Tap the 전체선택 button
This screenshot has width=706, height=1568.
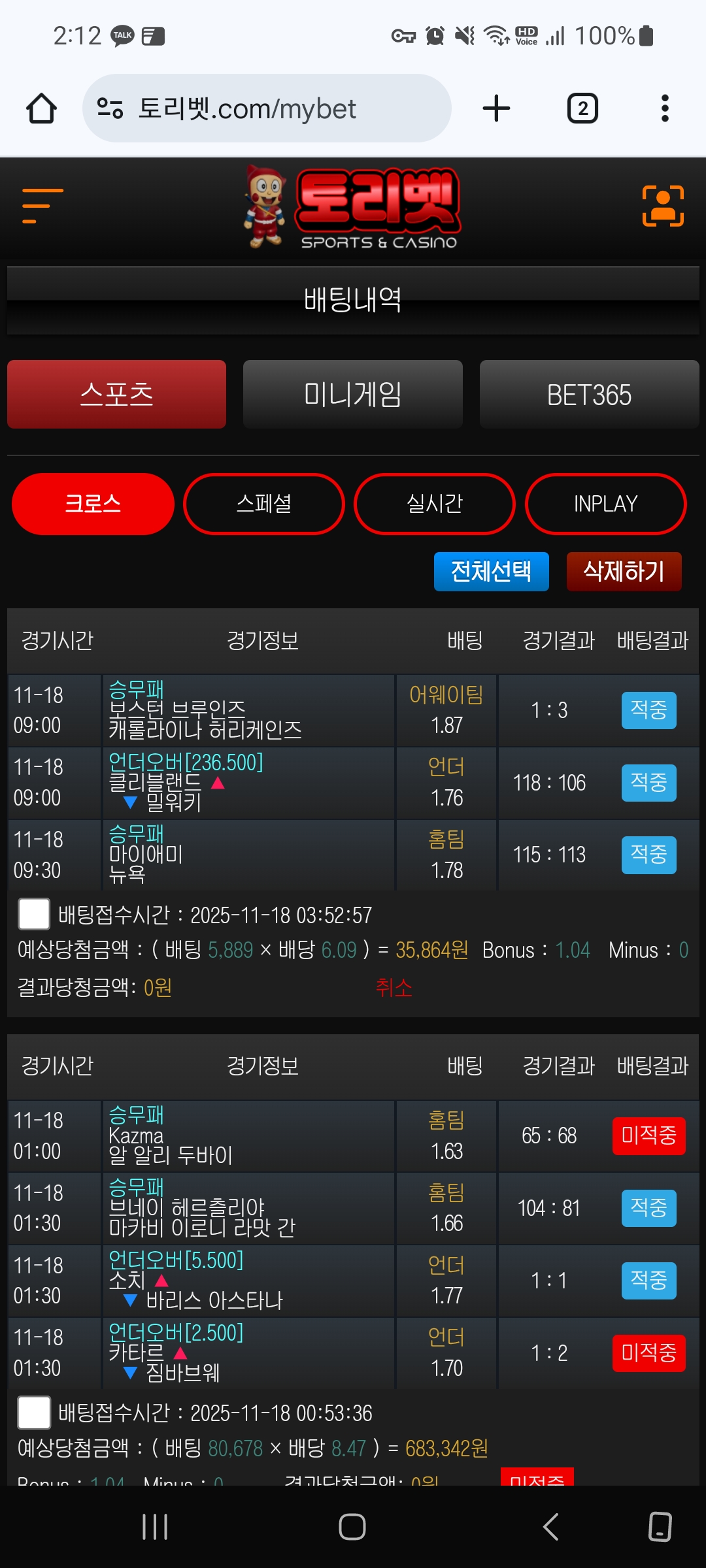[x=491, y=572]
